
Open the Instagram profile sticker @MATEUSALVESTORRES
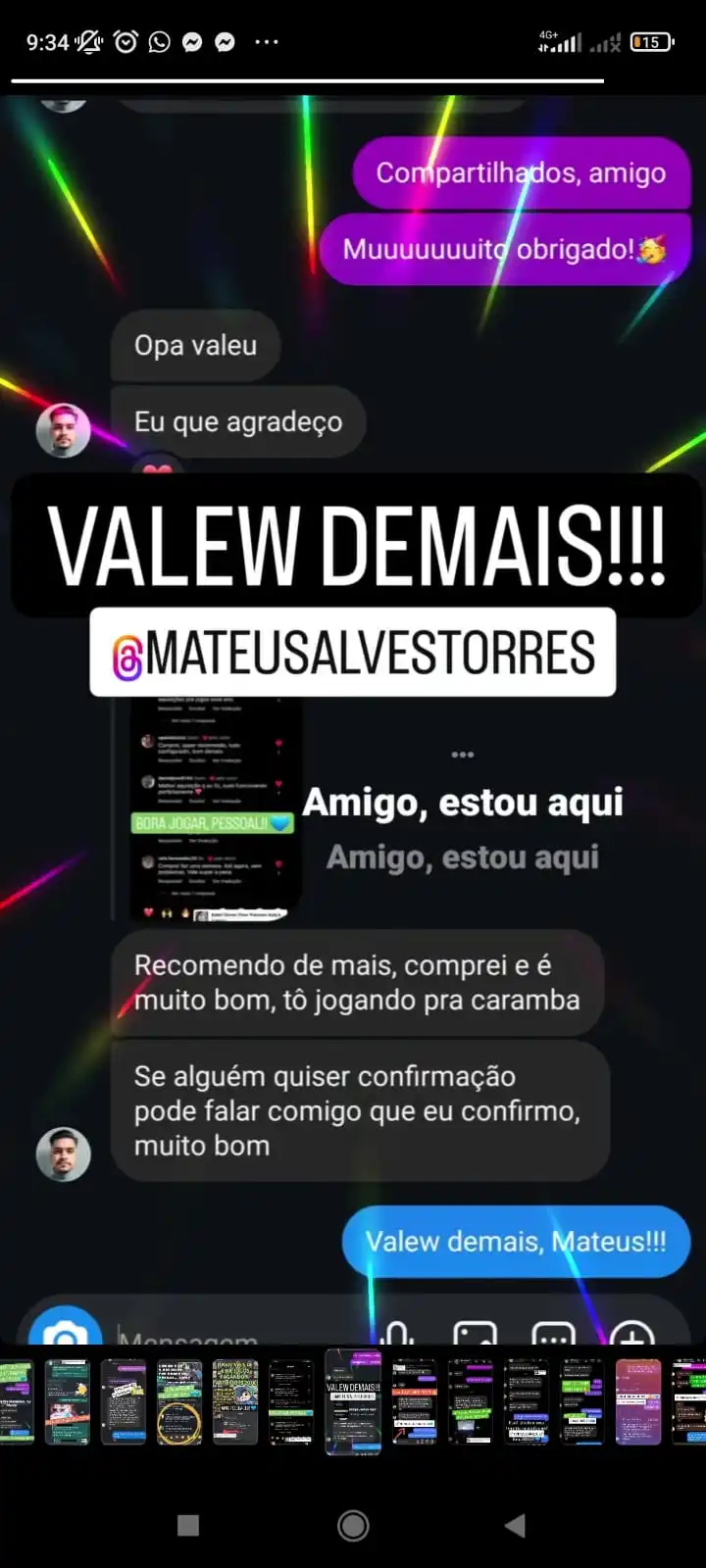click(355, 653)
